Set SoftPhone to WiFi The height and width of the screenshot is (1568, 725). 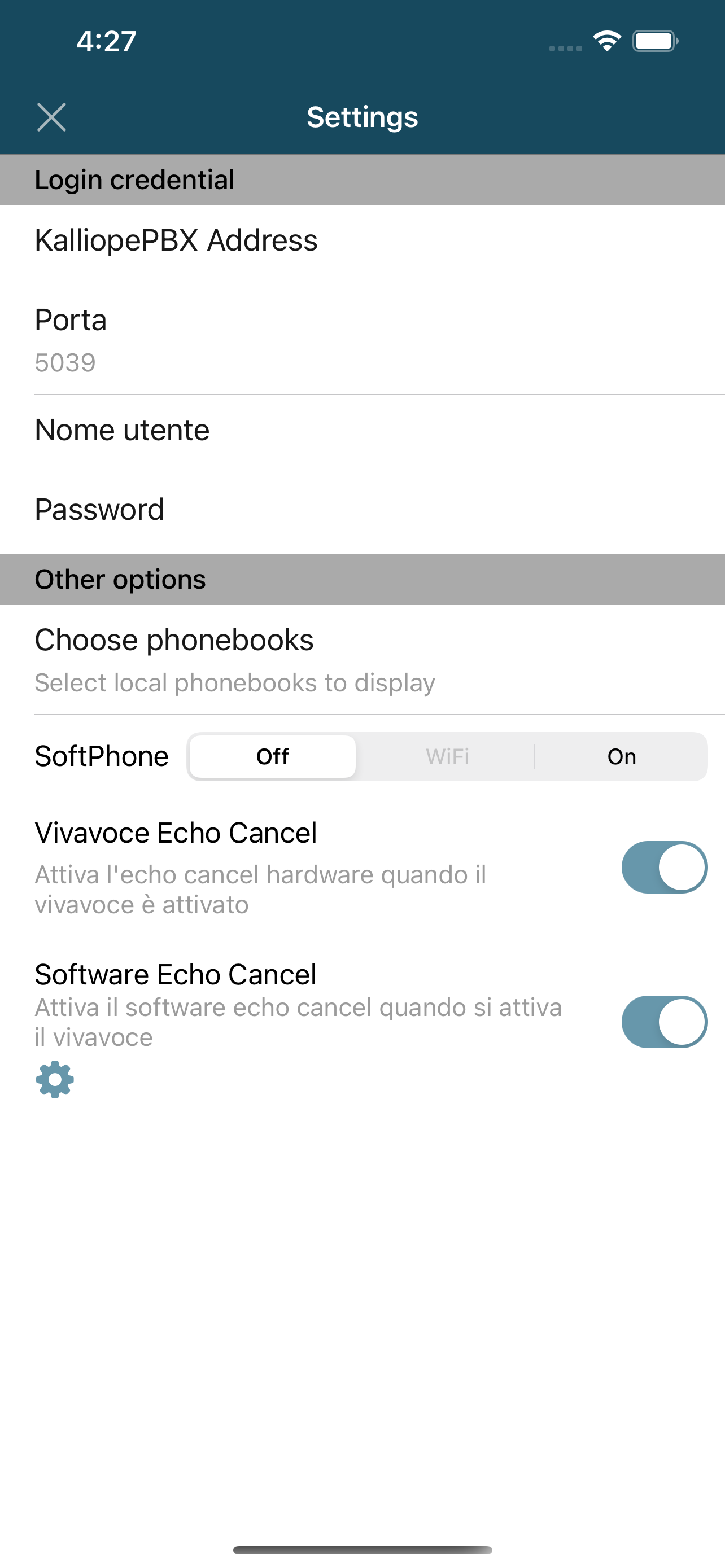[447, 756]
